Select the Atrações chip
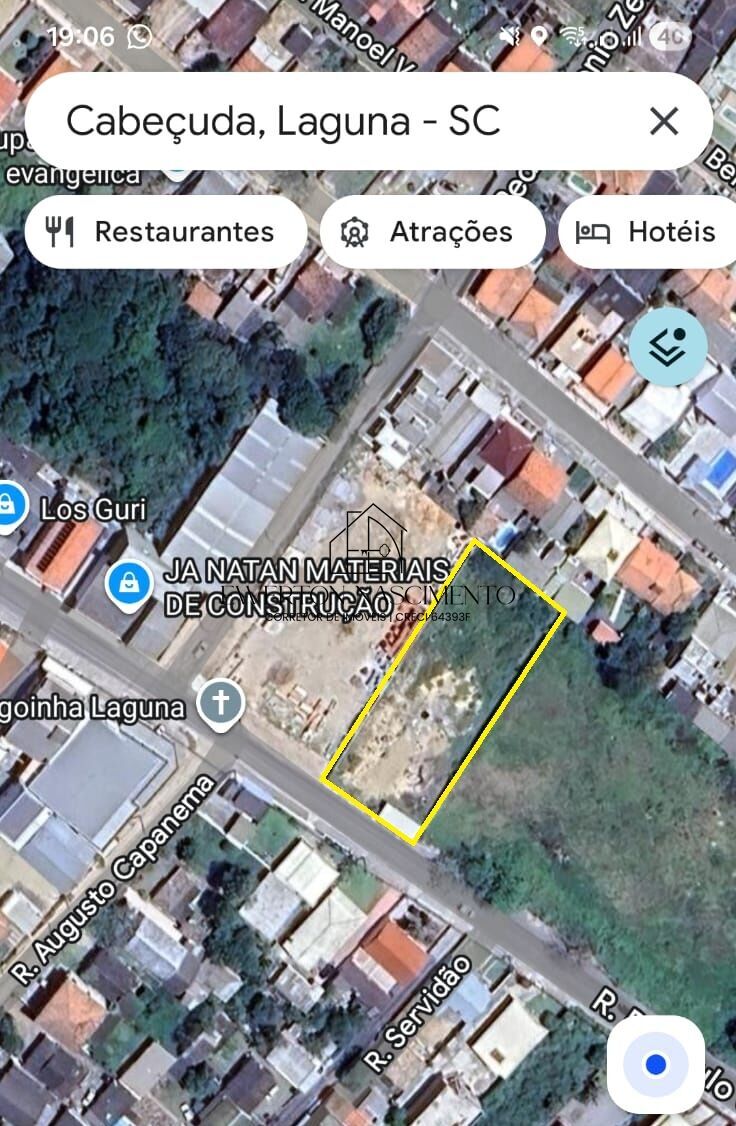Viewport: 736px width, 1126px height. point(432,232)
